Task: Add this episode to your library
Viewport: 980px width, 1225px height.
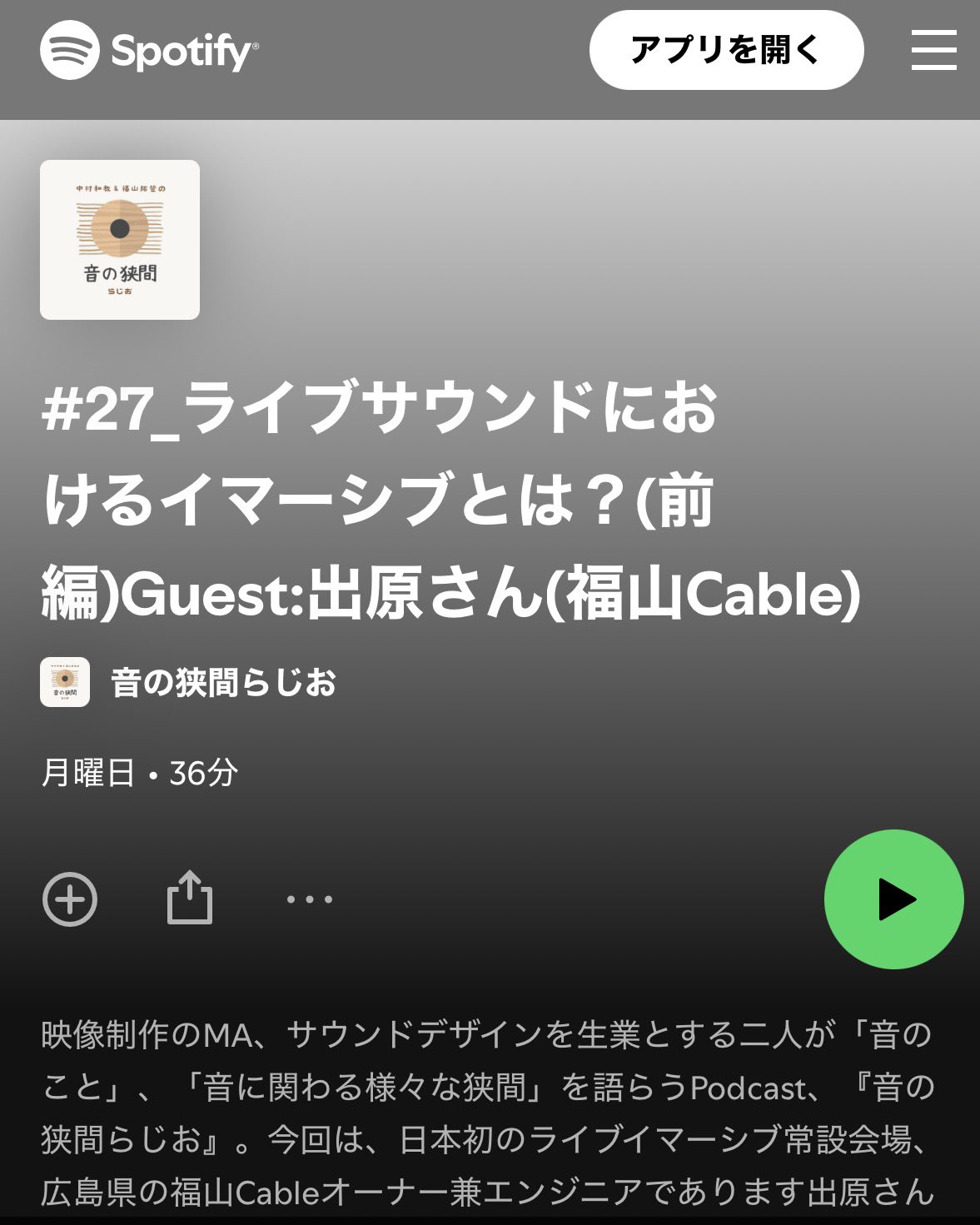Action: point(70,899)
